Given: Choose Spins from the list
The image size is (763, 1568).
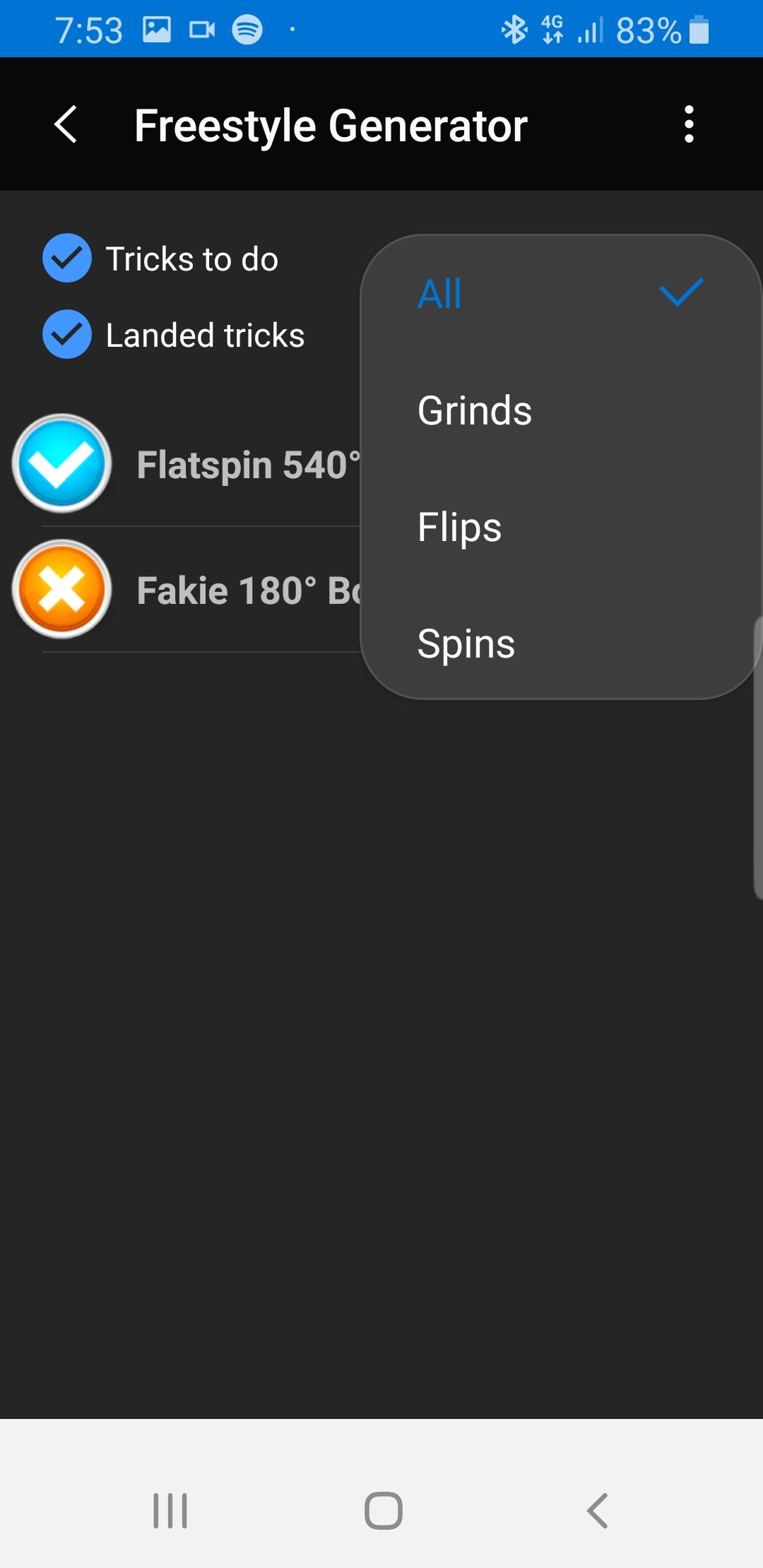Looking at the screenshot, I should coord(558,643).
